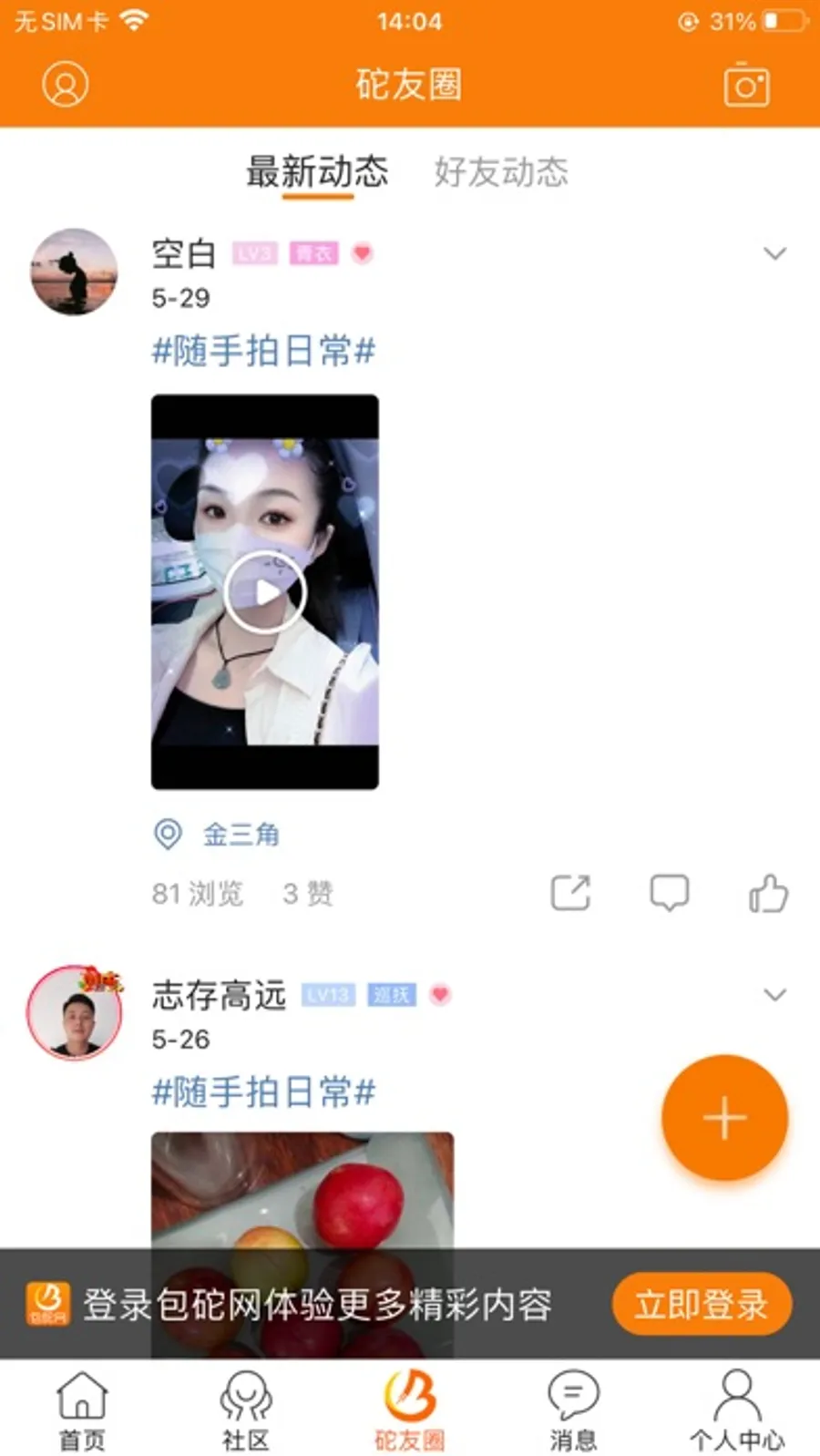Open the 消息 tab
This screenshot has width=820, height=1456.
573,1410
